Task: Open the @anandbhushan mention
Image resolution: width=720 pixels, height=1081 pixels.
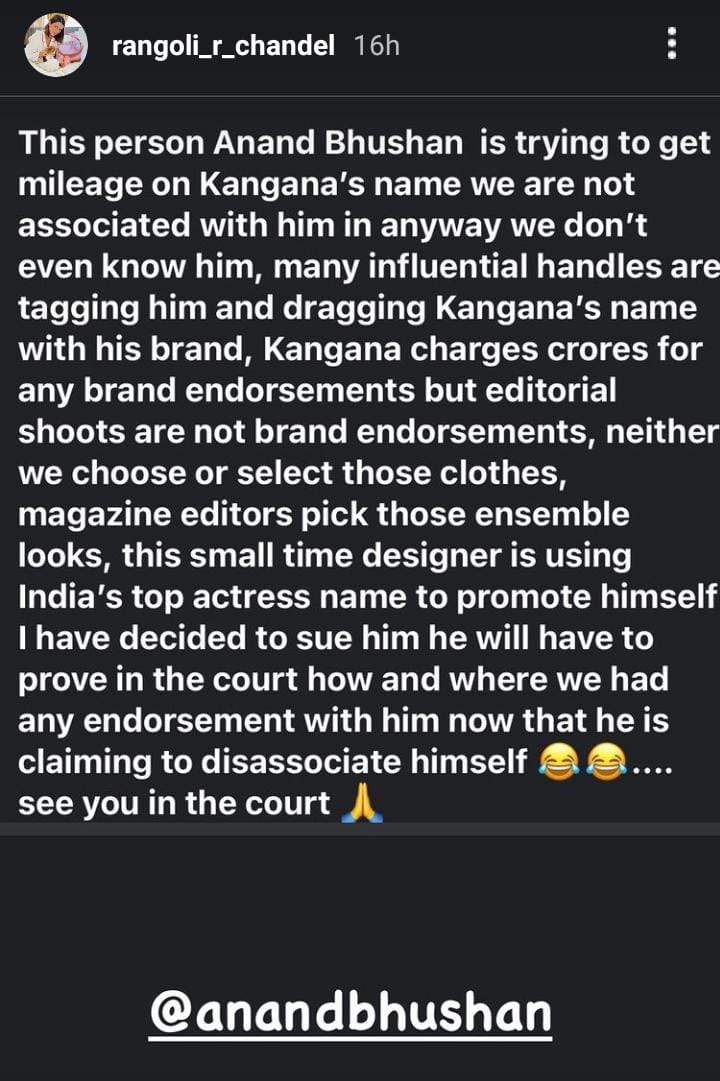Action: point(350,1012)
